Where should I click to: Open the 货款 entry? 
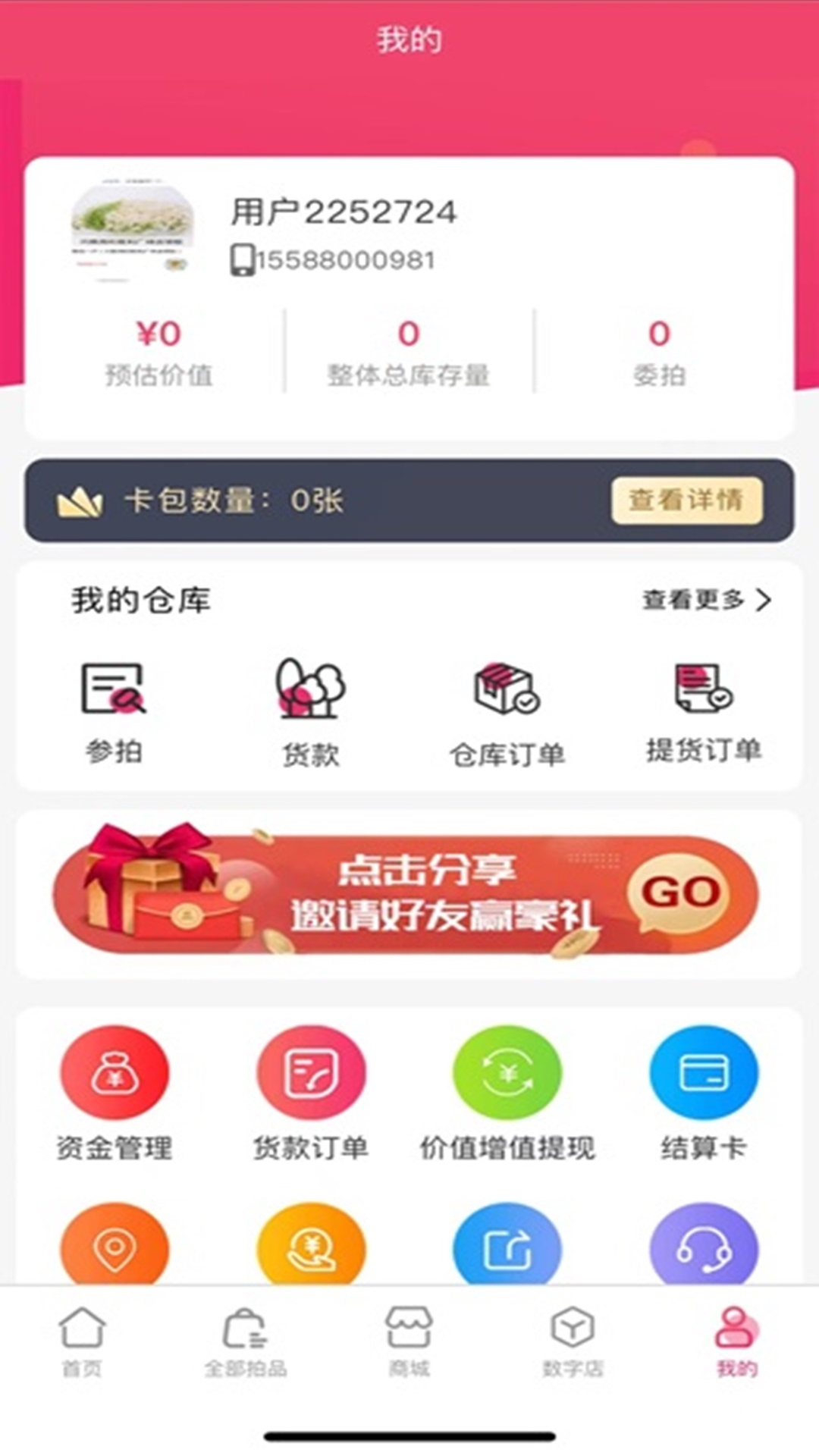311,713
